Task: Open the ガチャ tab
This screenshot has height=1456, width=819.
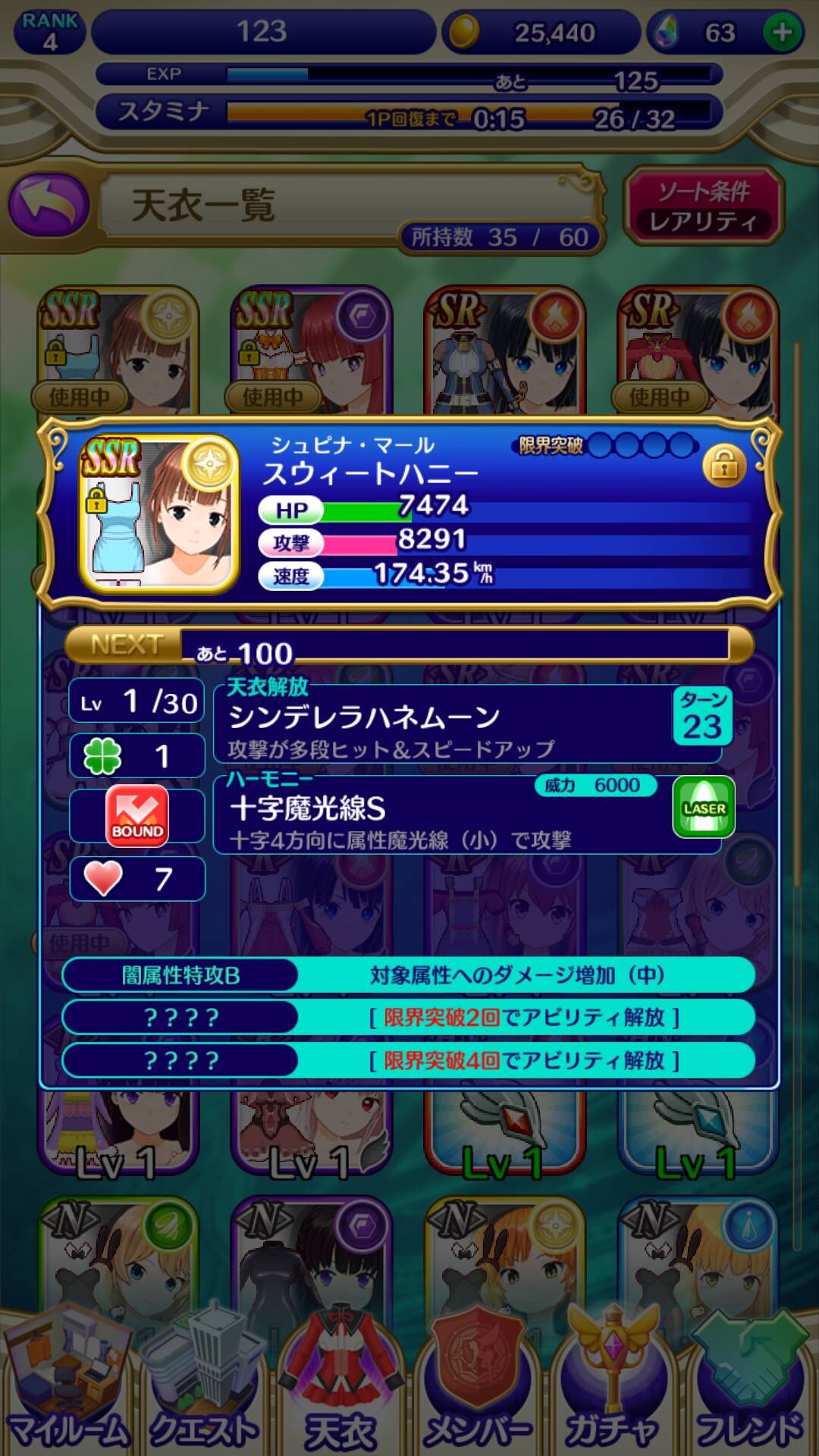Action: 613,1386
